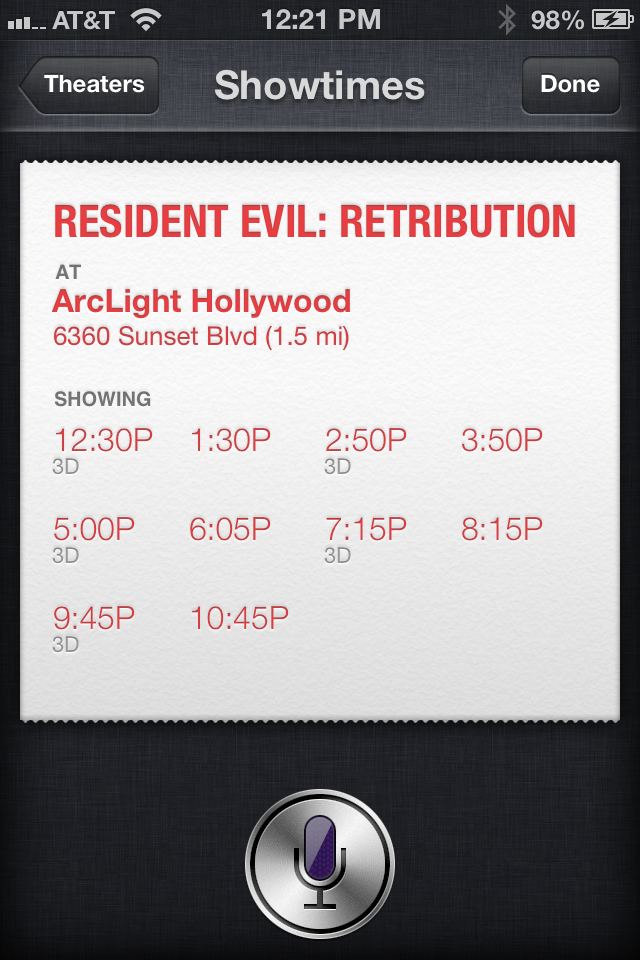This screenshot has height=960, width=640.
Task: Tap the 6:05P showtime
Action: (230, 529)
